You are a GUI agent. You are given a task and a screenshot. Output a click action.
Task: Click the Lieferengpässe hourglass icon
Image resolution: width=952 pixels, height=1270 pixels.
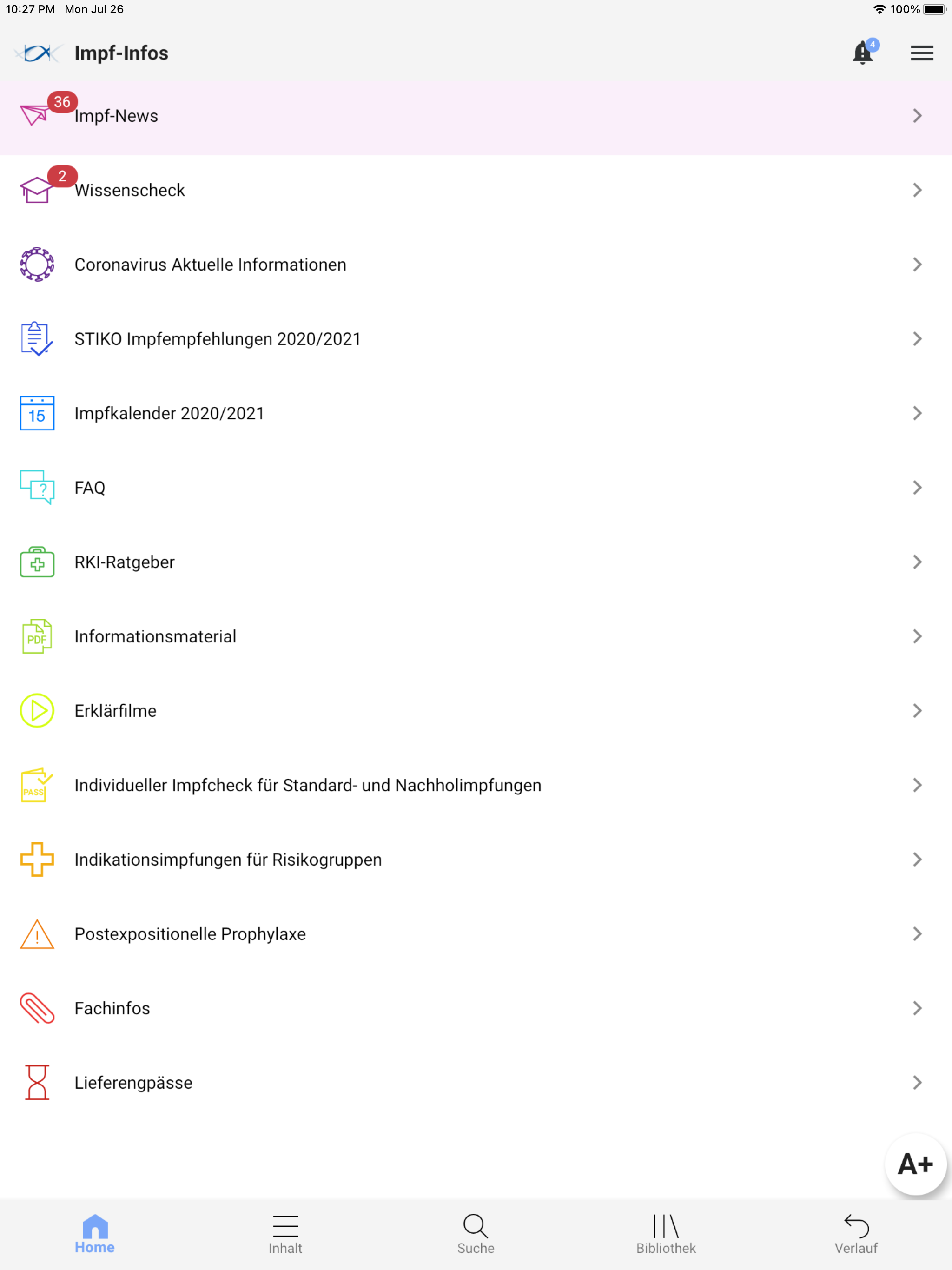(x=36, y=1082)
